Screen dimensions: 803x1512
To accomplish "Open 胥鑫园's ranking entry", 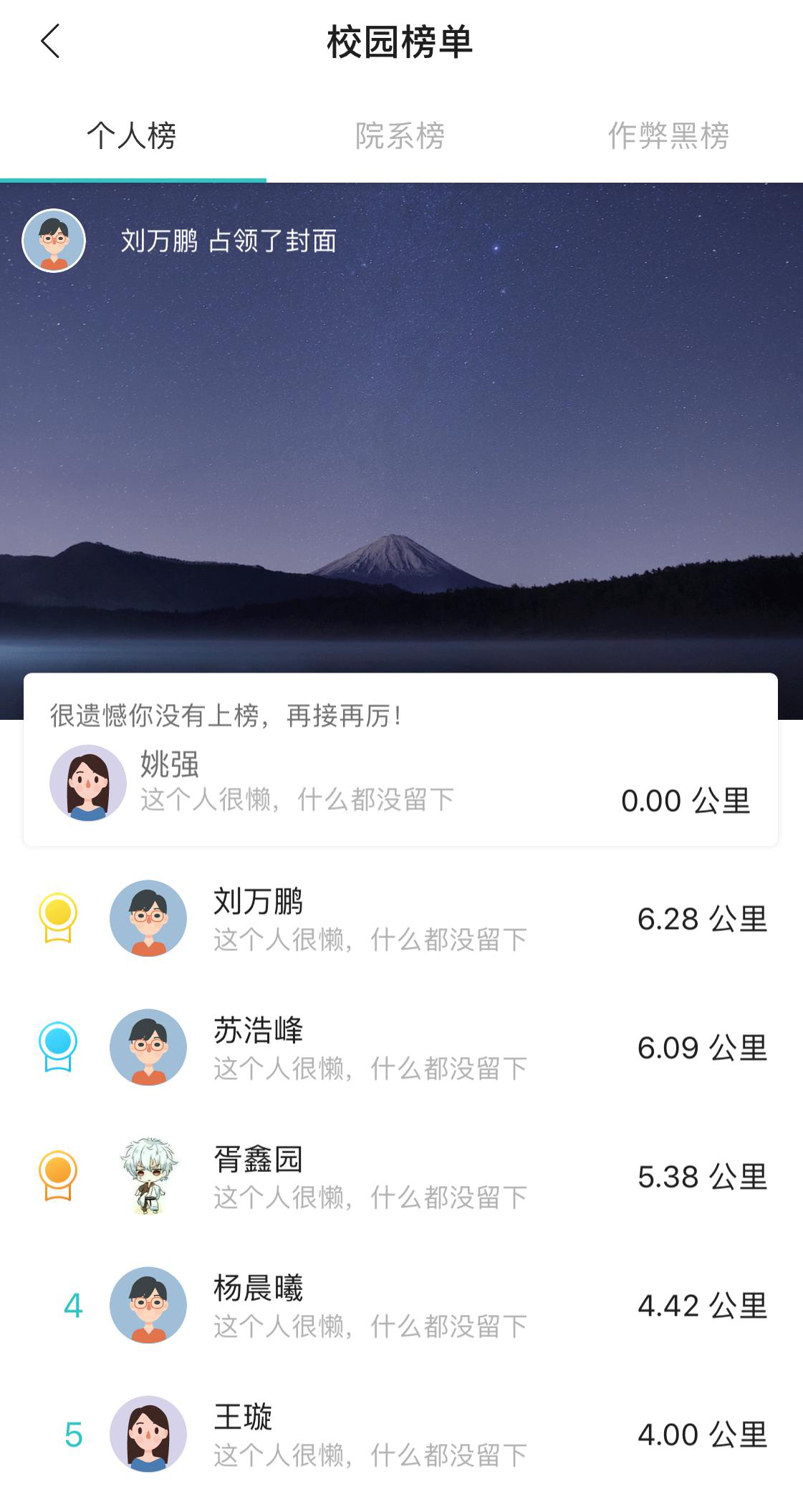I will (401, 1176).
